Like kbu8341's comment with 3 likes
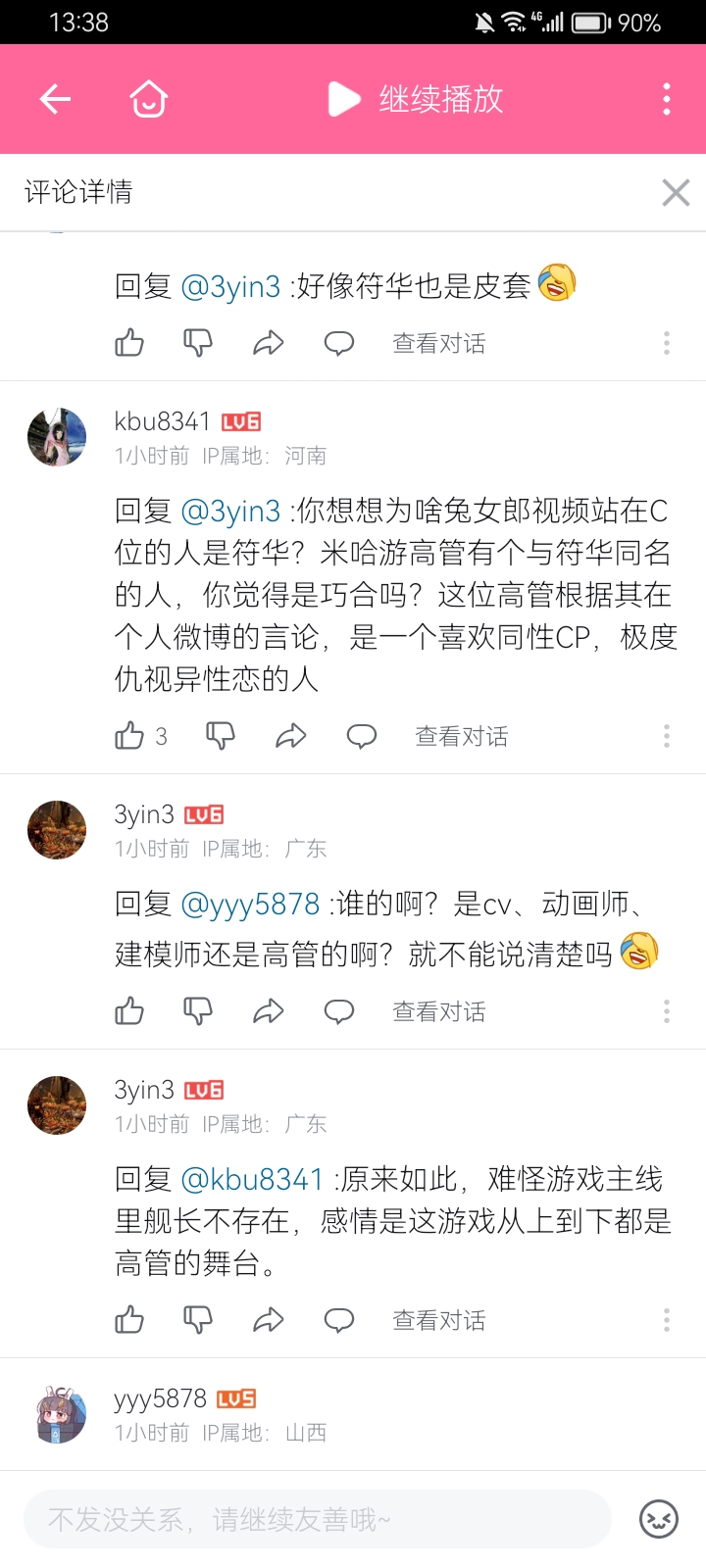The image size is (706, 1568). tap(129, 736)
